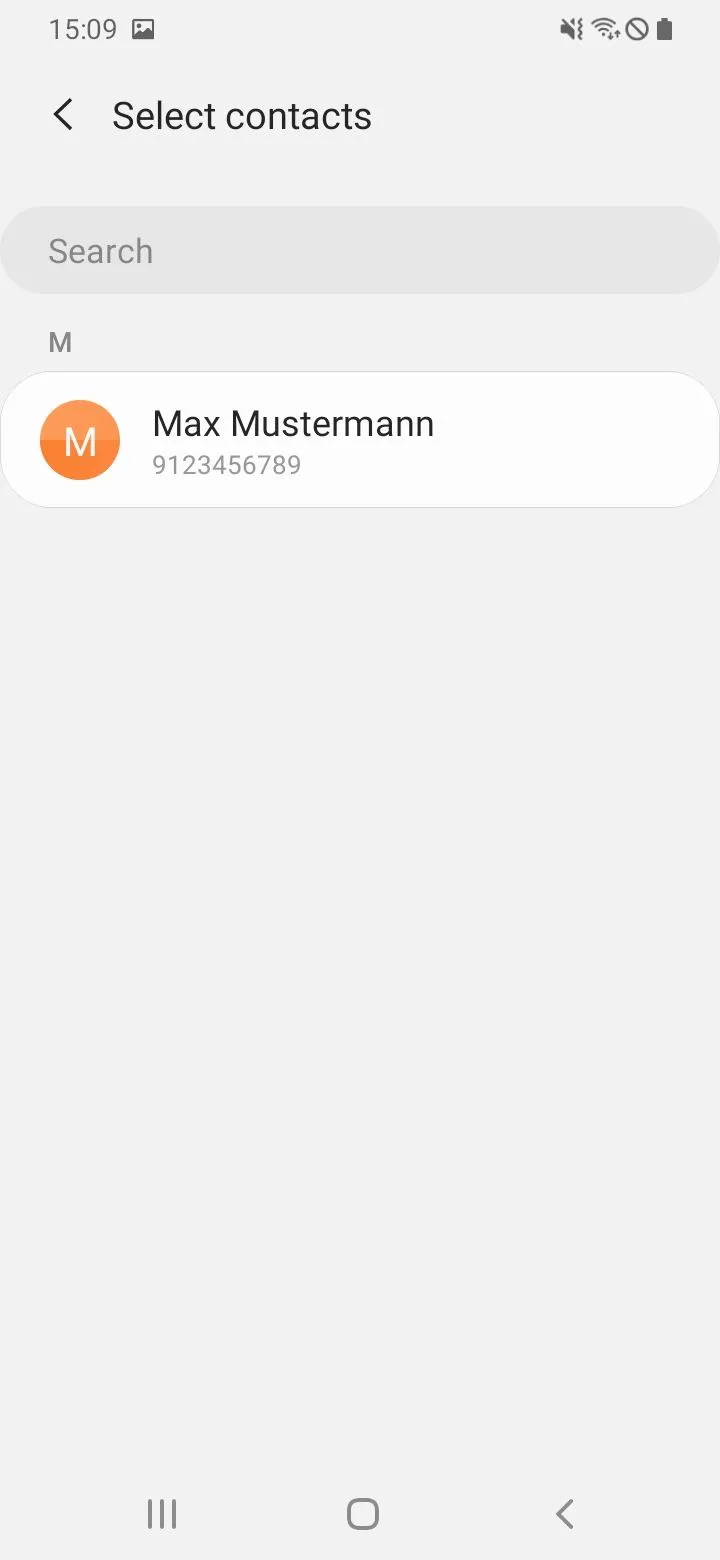The image size is (720, 1560).
Task: Go to the home screen
Action: [362, 1514]
